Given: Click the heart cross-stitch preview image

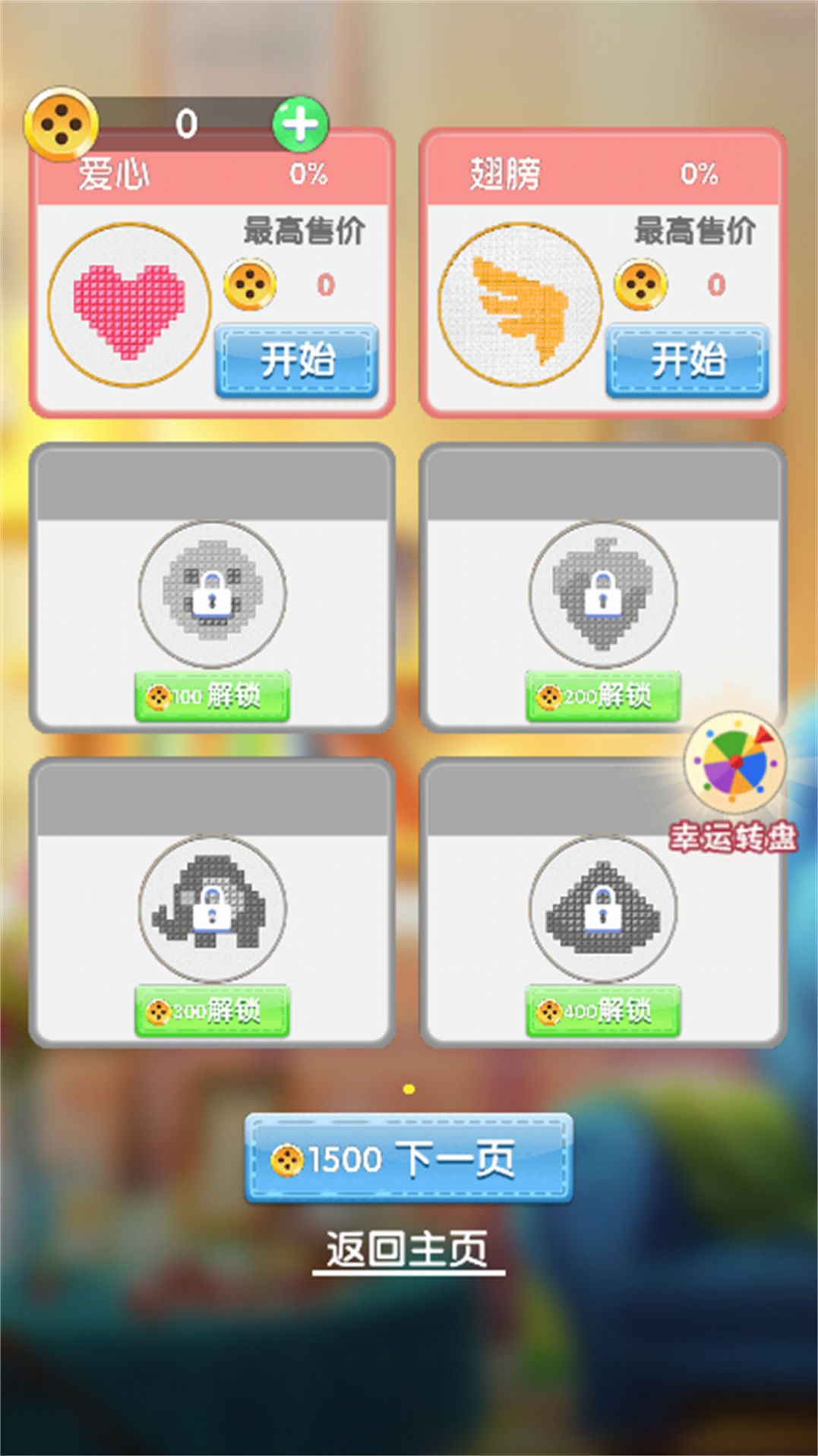Looking at the screenshot, I should point(128,302).
